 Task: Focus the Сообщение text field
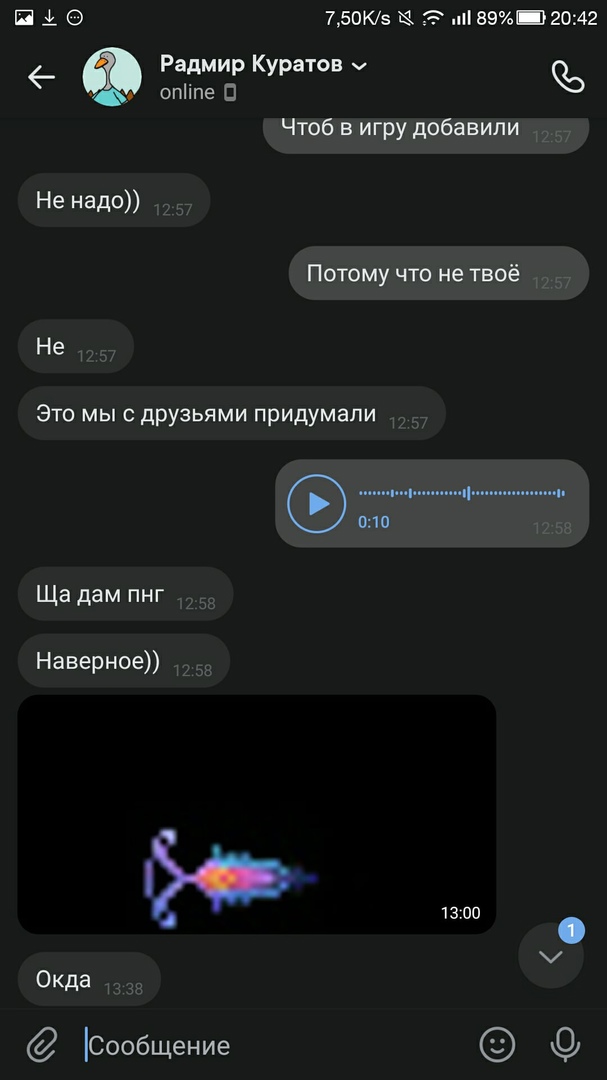(270, 1046)
